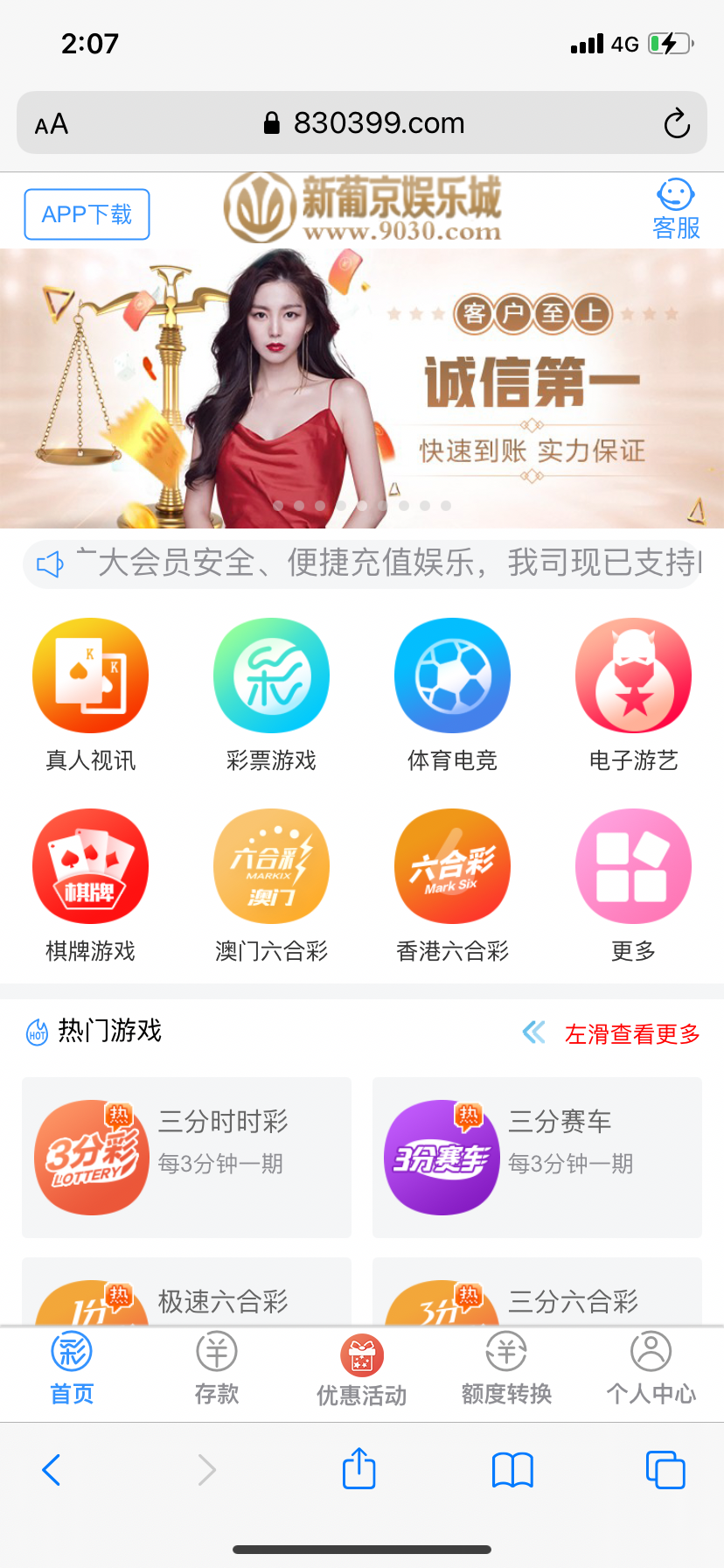Tap the address bar showing 830399.com
The width and height of the screenshot is (724, 1568).
[362, 122]
